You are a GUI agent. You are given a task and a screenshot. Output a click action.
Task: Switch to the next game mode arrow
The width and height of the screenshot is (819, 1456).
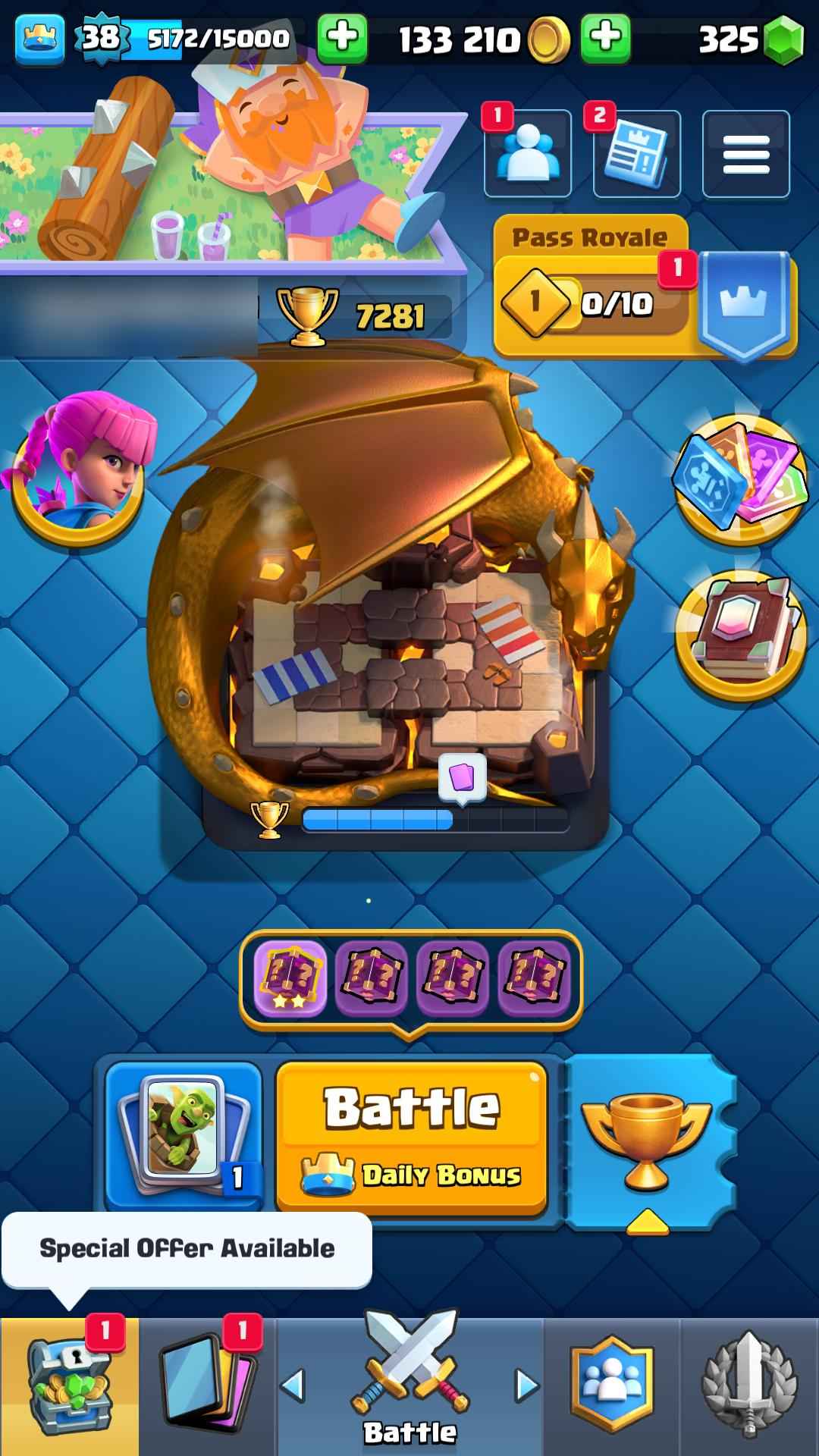point(527,1386)
